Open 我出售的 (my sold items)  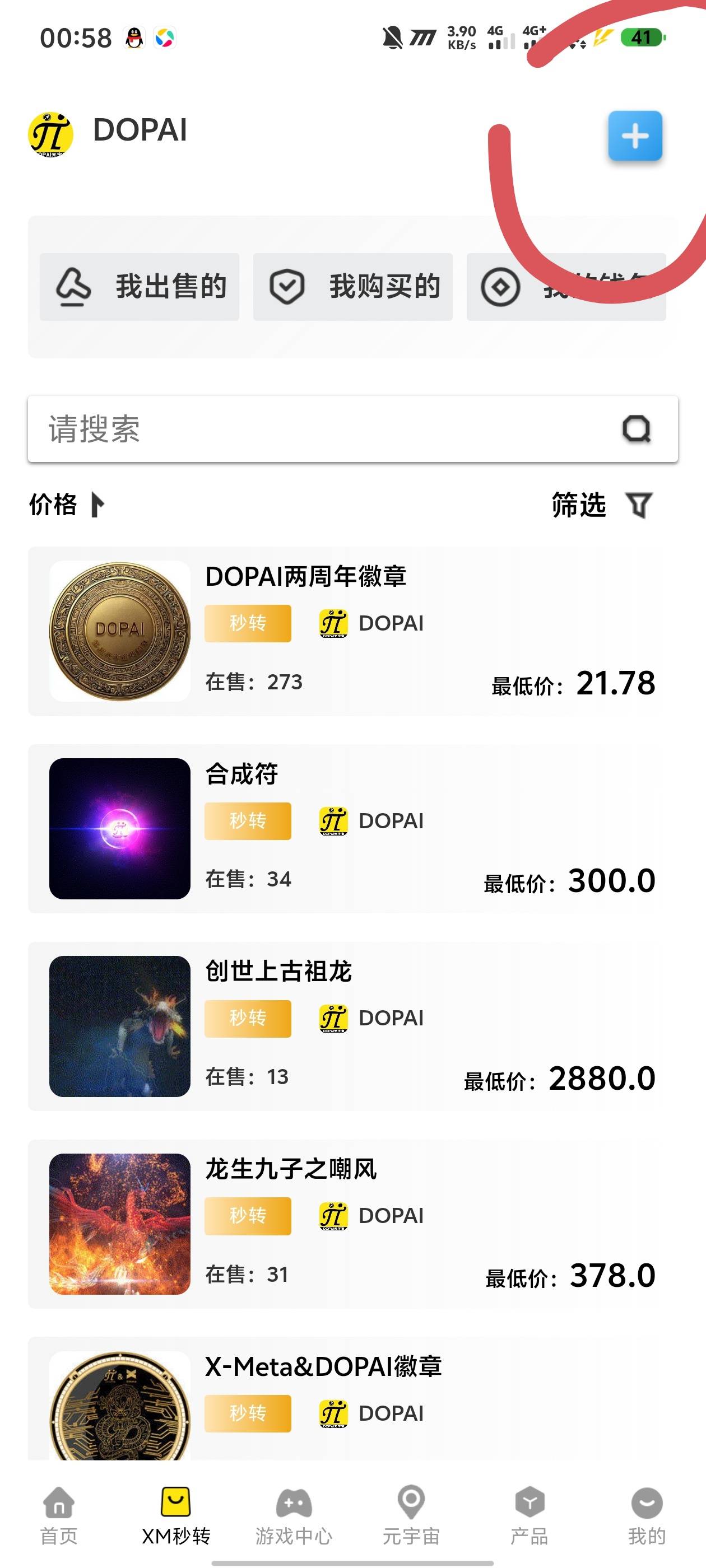[140, 287]
